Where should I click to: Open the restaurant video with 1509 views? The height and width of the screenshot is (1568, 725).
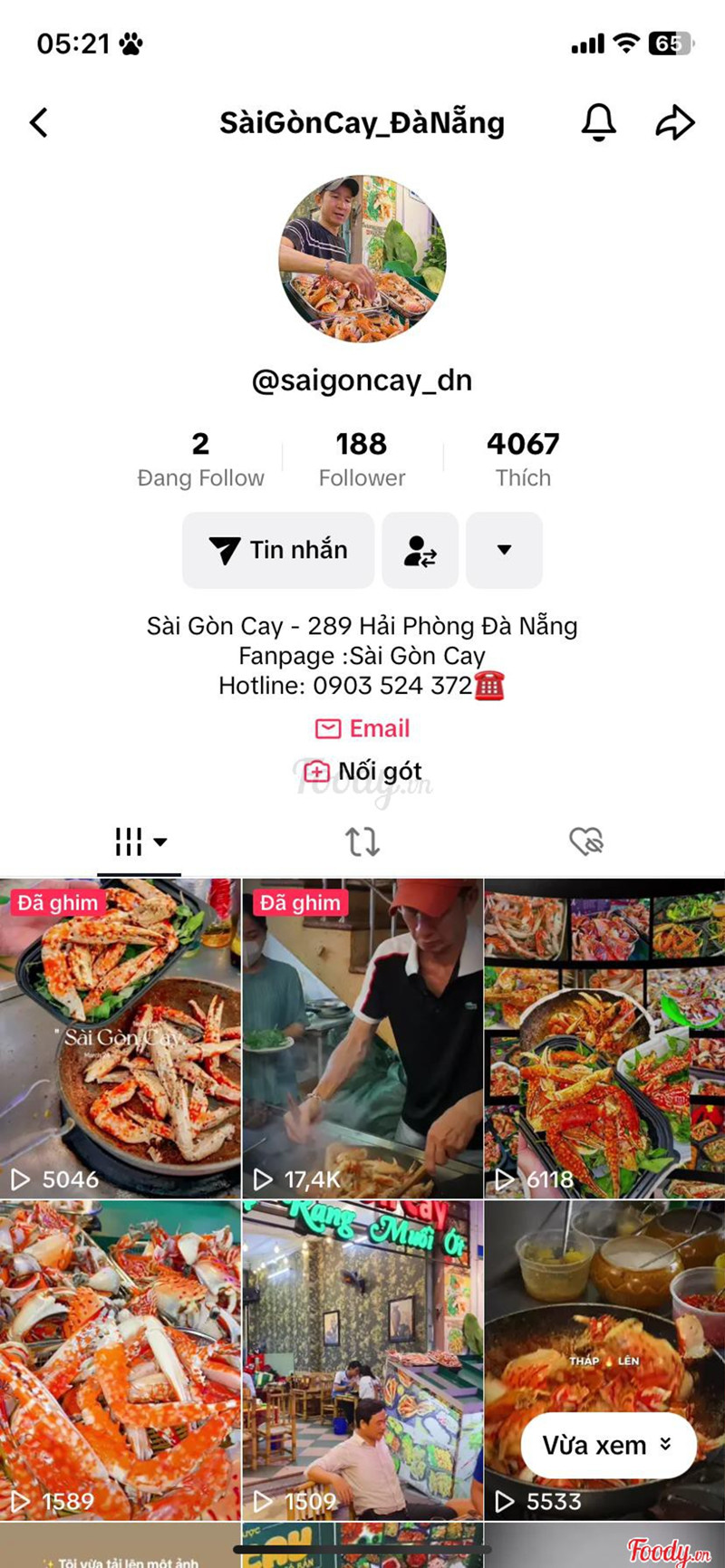click(362, 1359)
